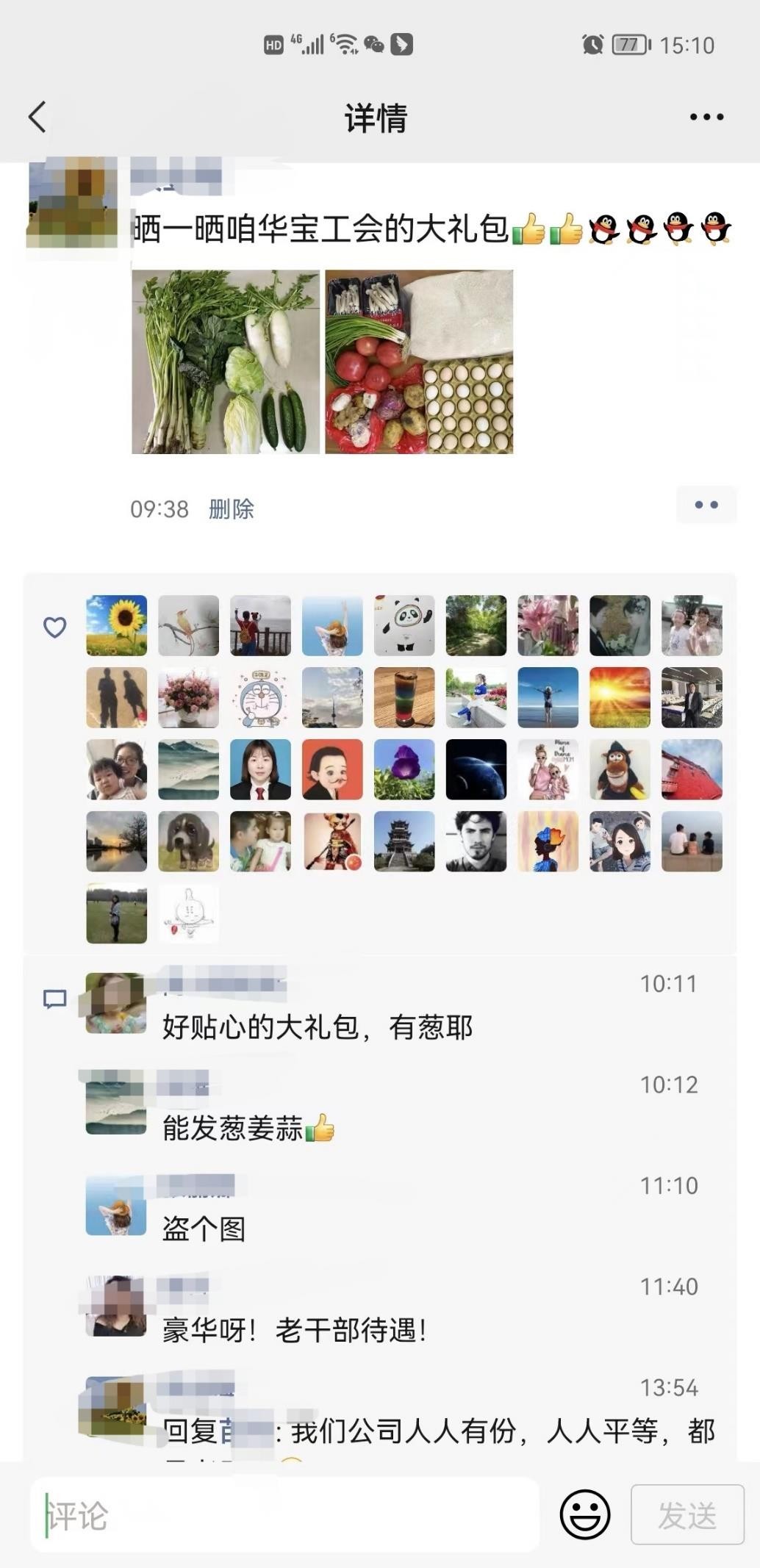View the leafy vegetables photo
Screen dimensions: 760x1568
(x=226, y=362)
